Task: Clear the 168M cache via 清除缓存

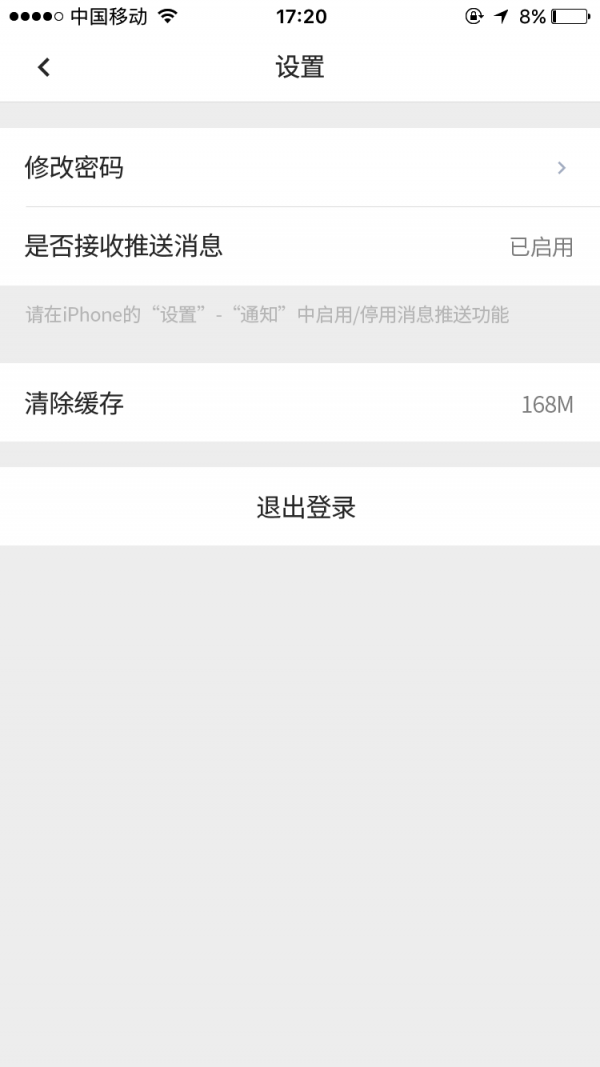Action: (x=300, y=404)
